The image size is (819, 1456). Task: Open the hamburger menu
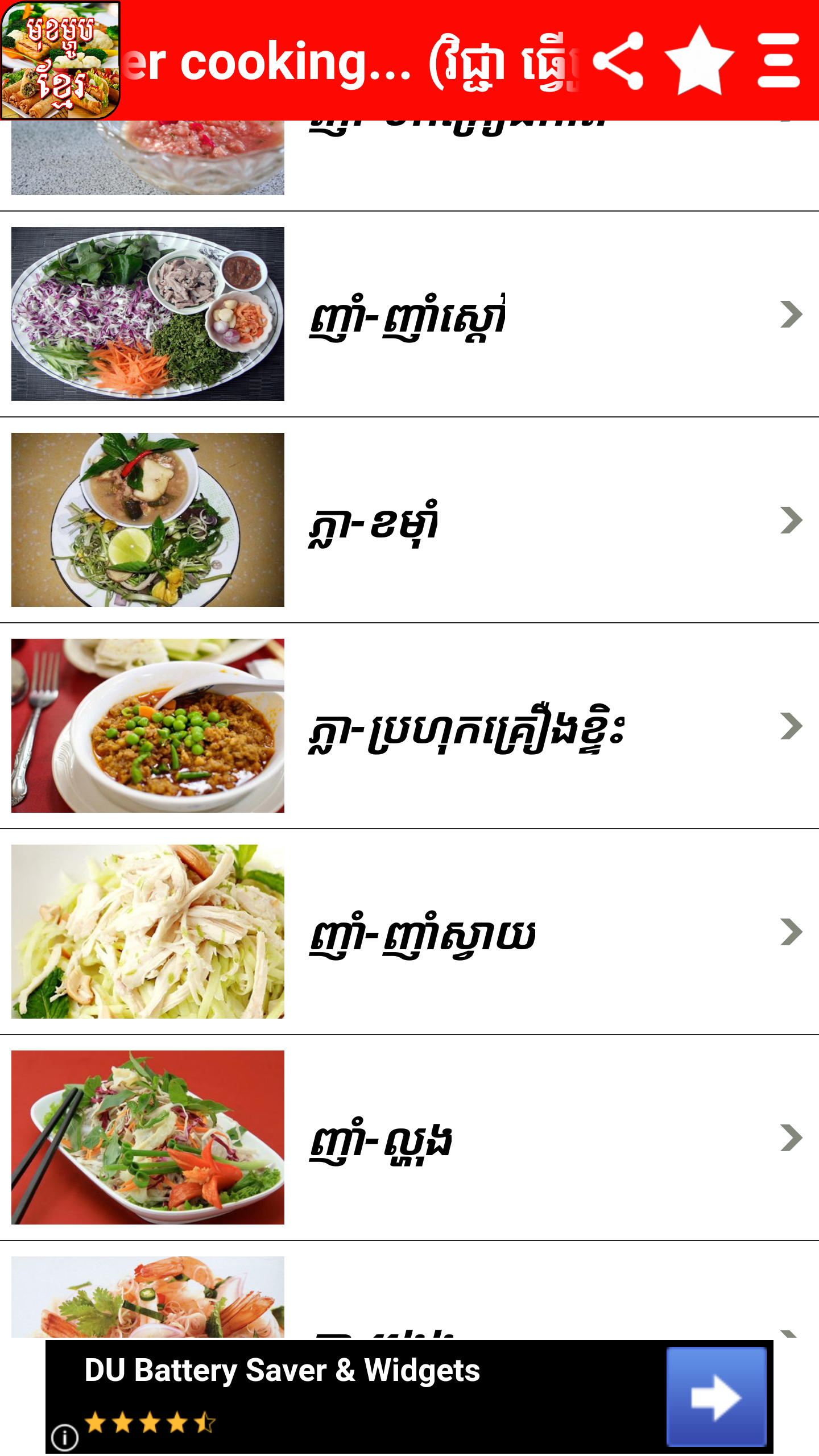tap(779, 61)
